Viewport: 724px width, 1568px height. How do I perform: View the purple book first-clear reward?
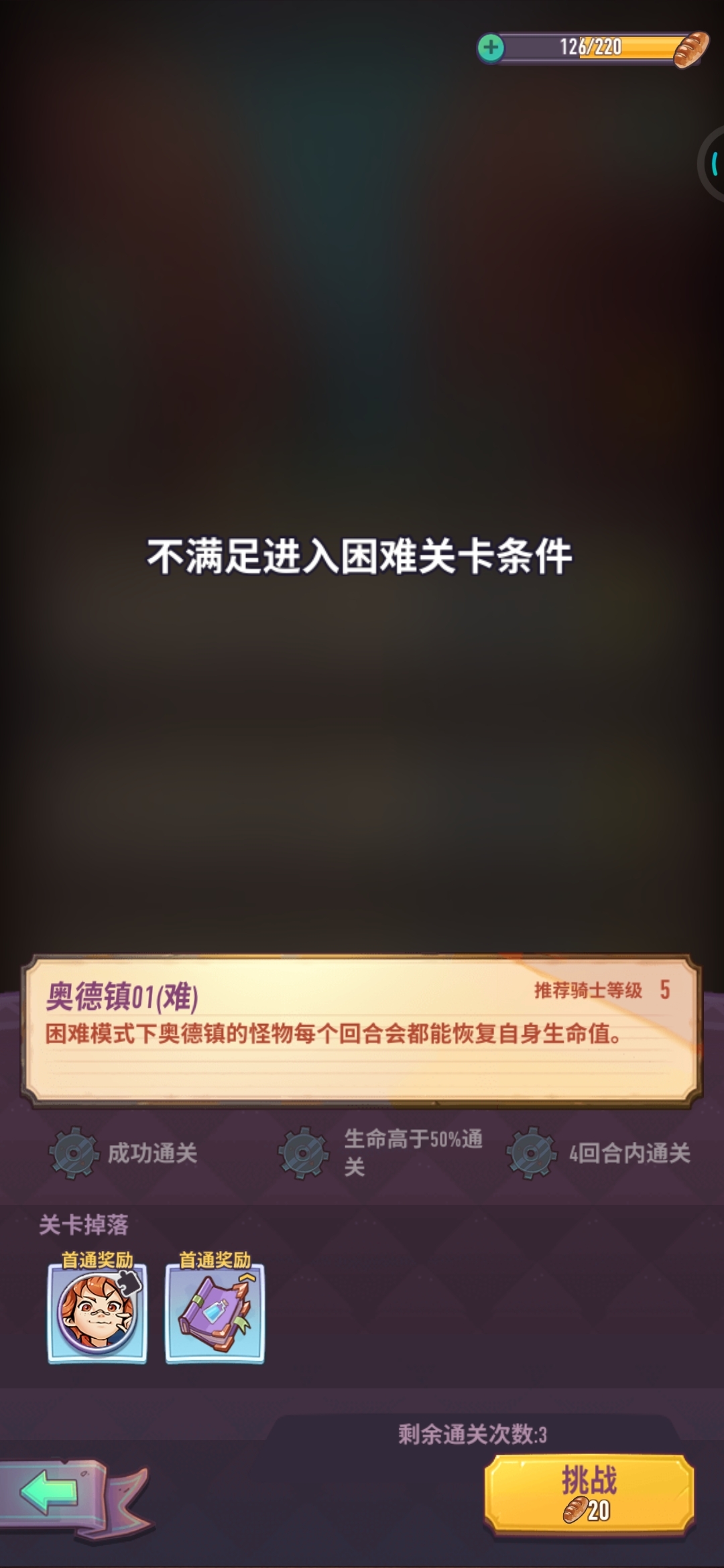[x=215, y=1312]
